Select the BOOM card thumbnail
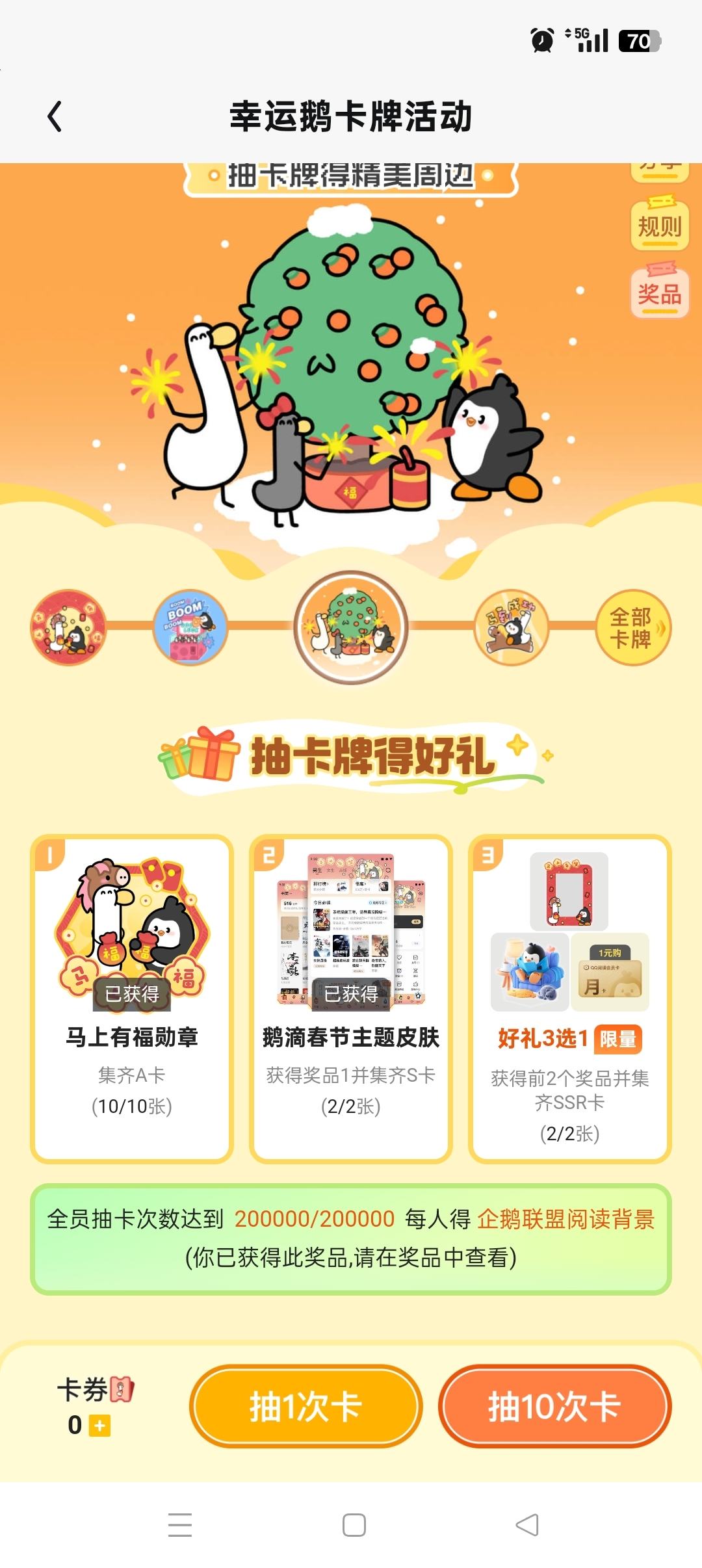 click(x=190, y=627)
